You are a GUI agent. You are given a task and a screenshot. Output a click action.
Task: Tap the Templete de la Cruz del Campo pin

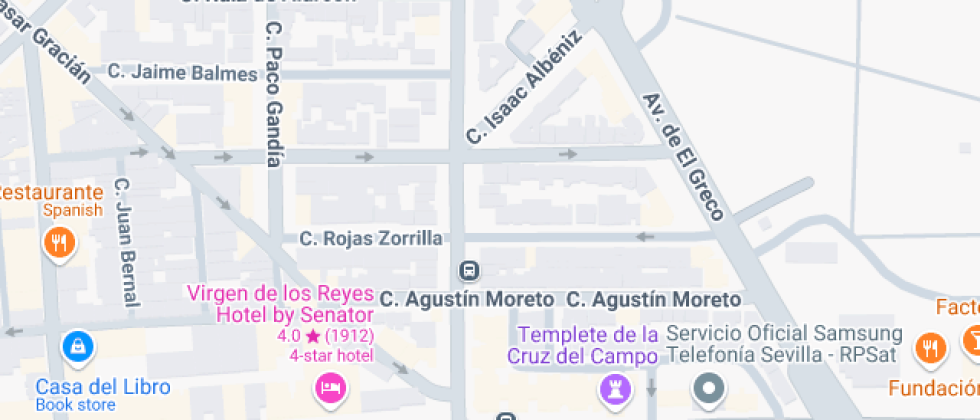click(x=611, y=386)
